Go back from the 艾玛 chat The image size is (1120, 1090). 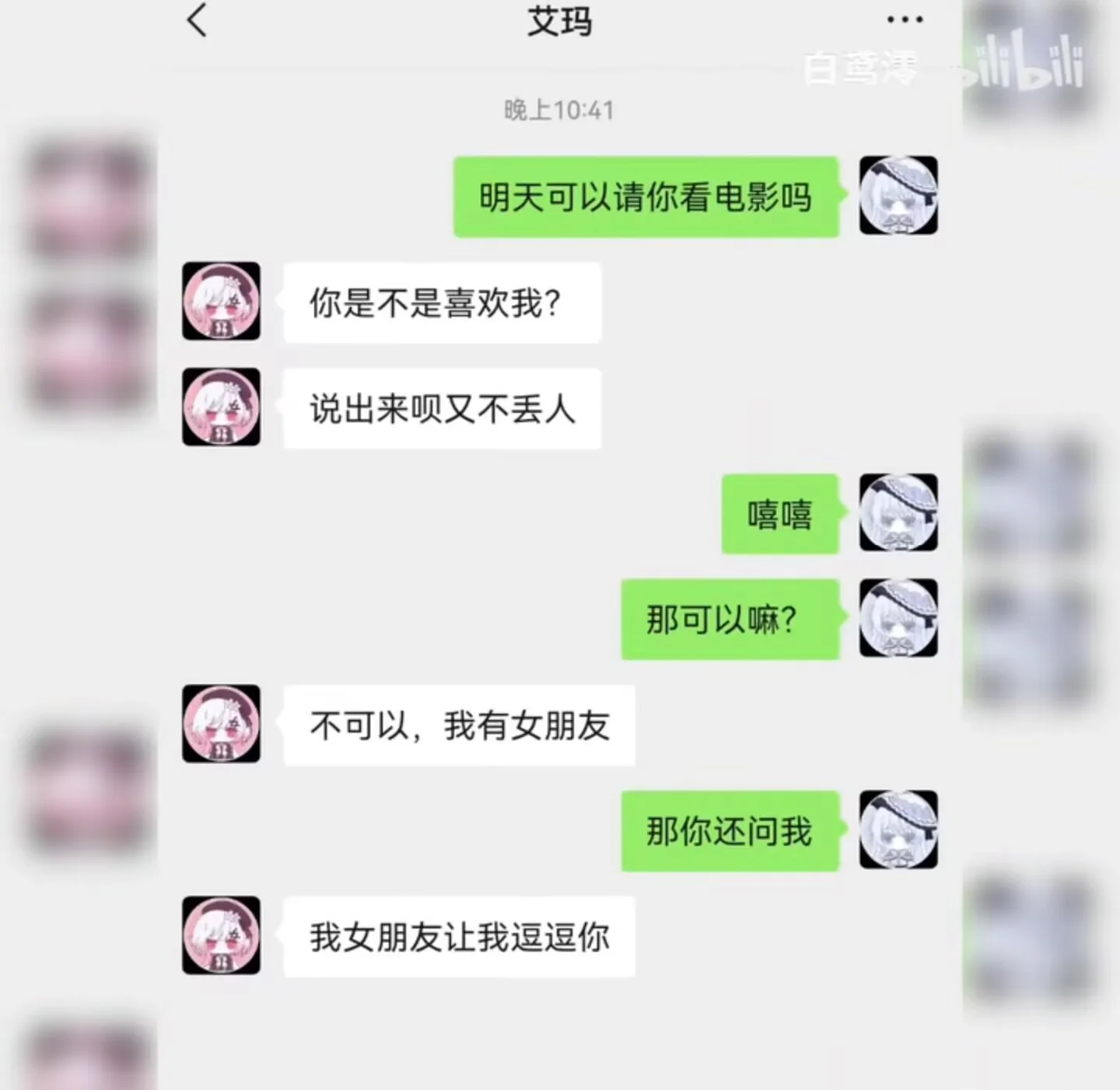tap(198, 20)
